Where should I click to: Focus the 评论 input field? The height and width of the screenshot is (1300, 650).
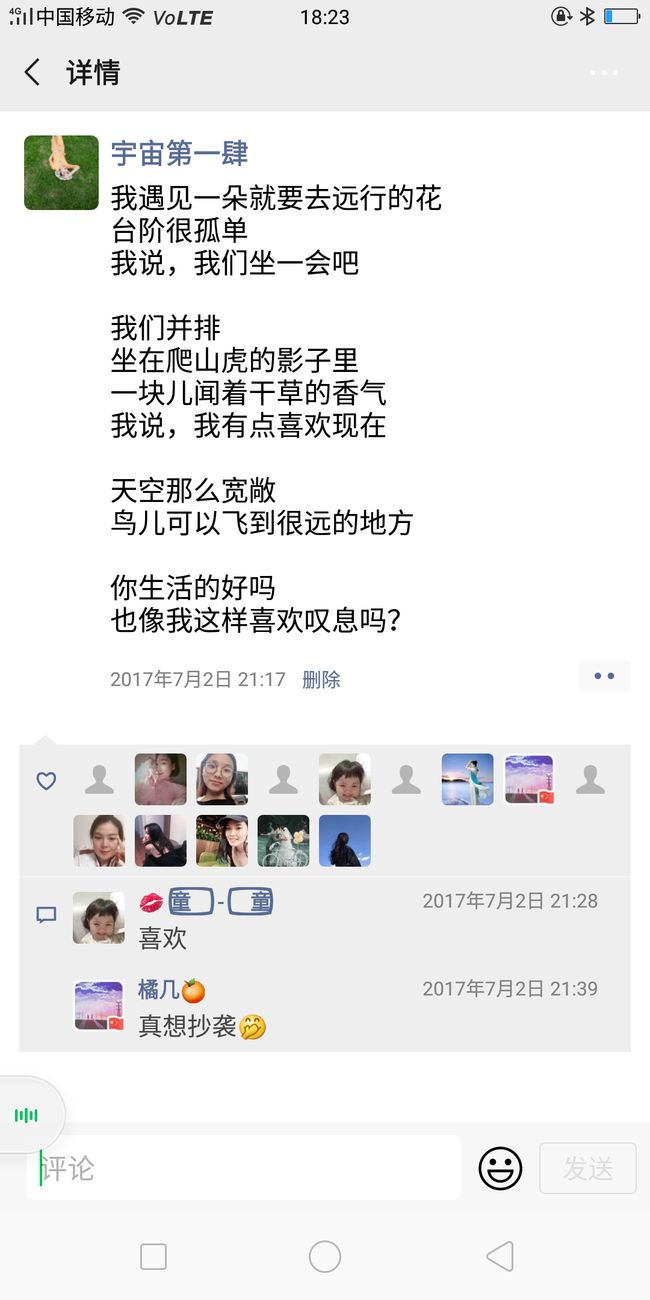[244, 1167]
